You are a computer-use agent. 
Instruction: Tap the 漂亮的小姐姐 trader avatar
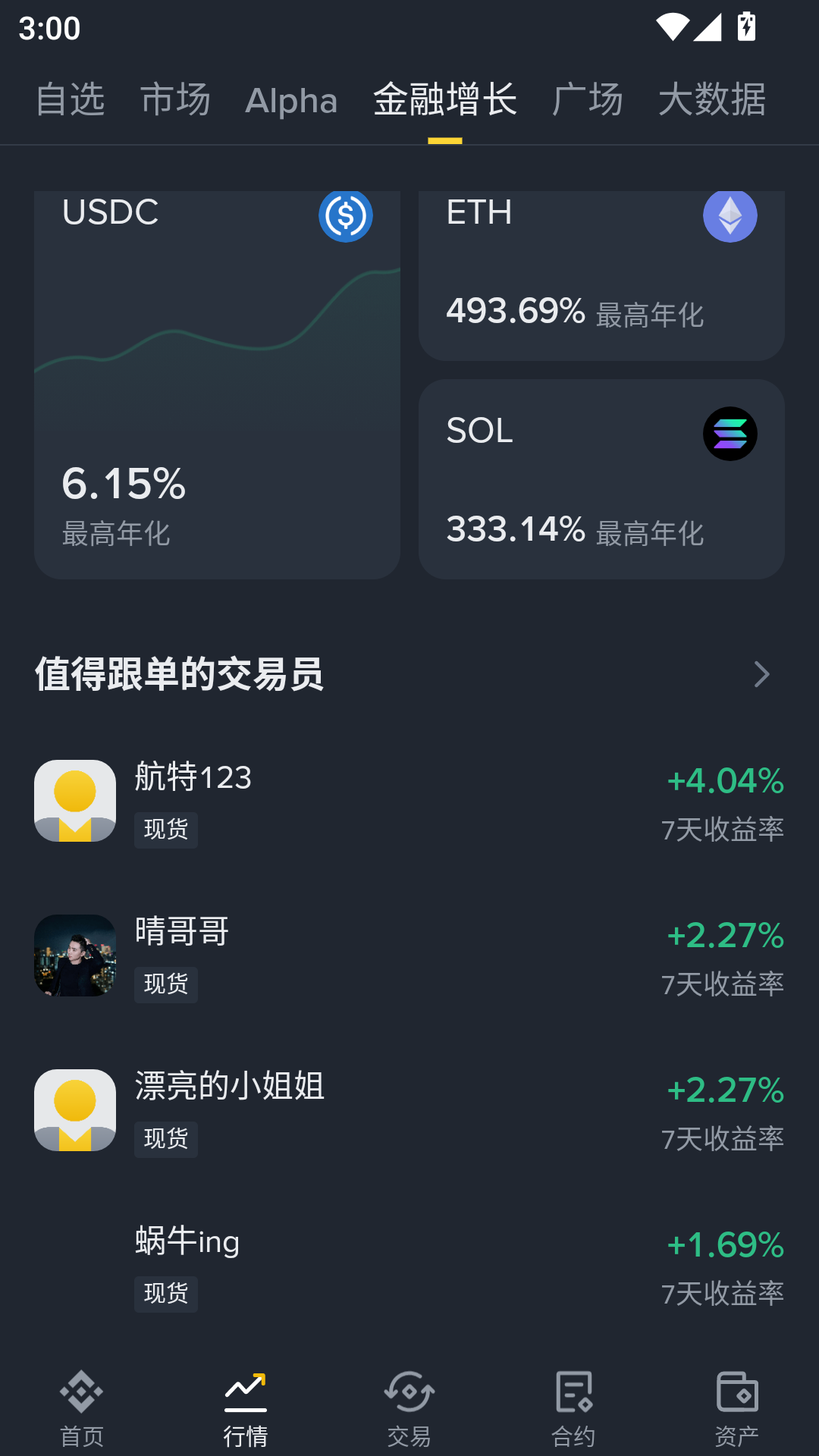74,1110
